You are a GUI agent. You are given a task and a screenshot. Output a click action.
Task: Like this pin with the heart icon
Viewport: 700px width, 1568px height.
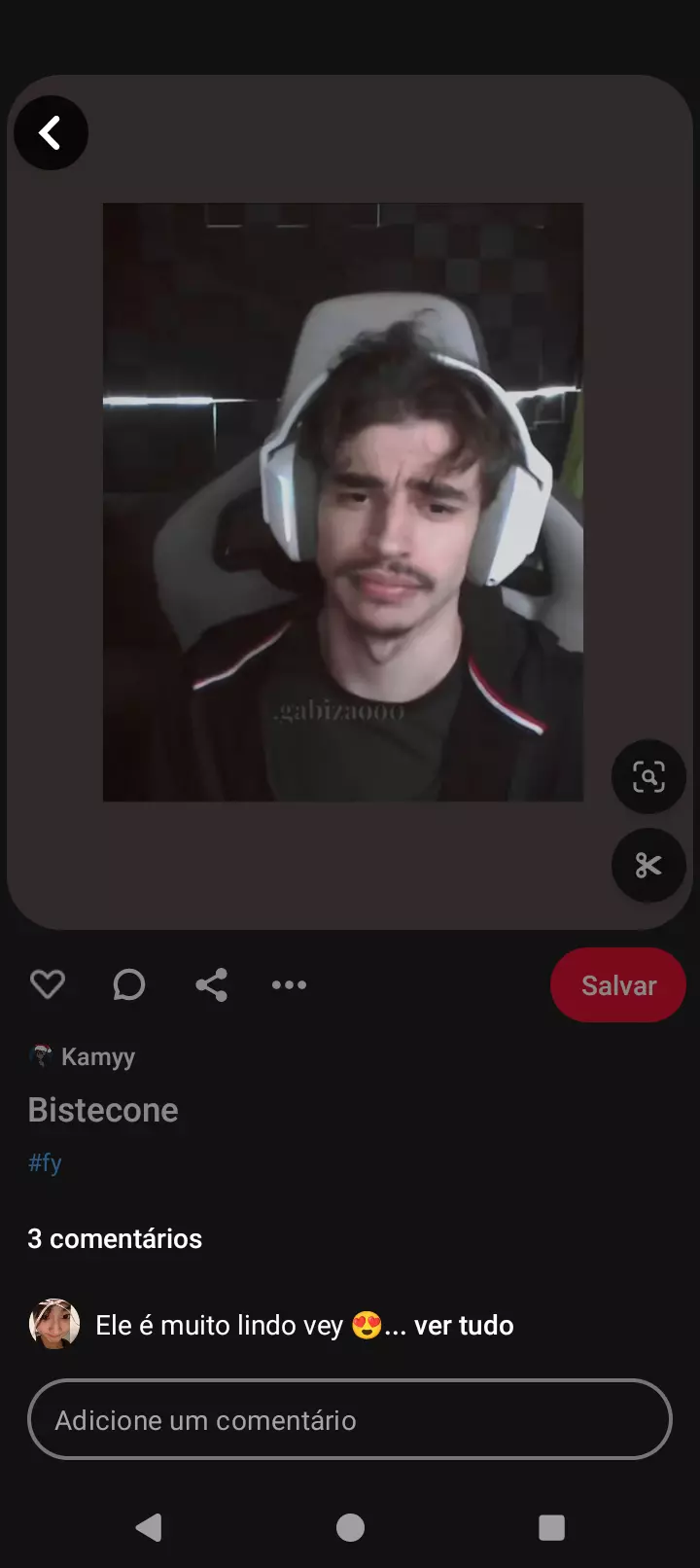click(48, 984)
